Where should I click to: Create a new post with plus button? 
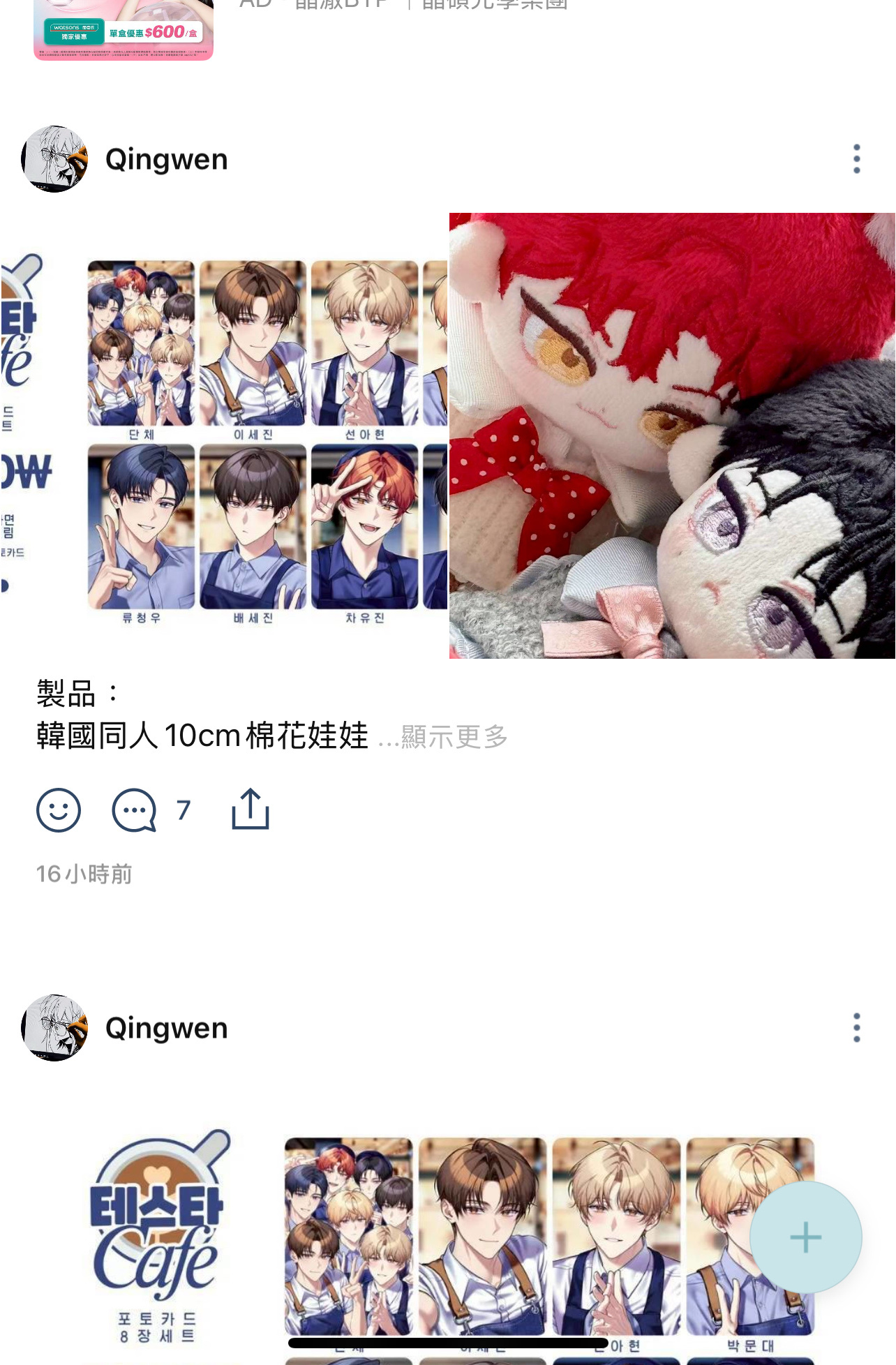[805, 1237]
